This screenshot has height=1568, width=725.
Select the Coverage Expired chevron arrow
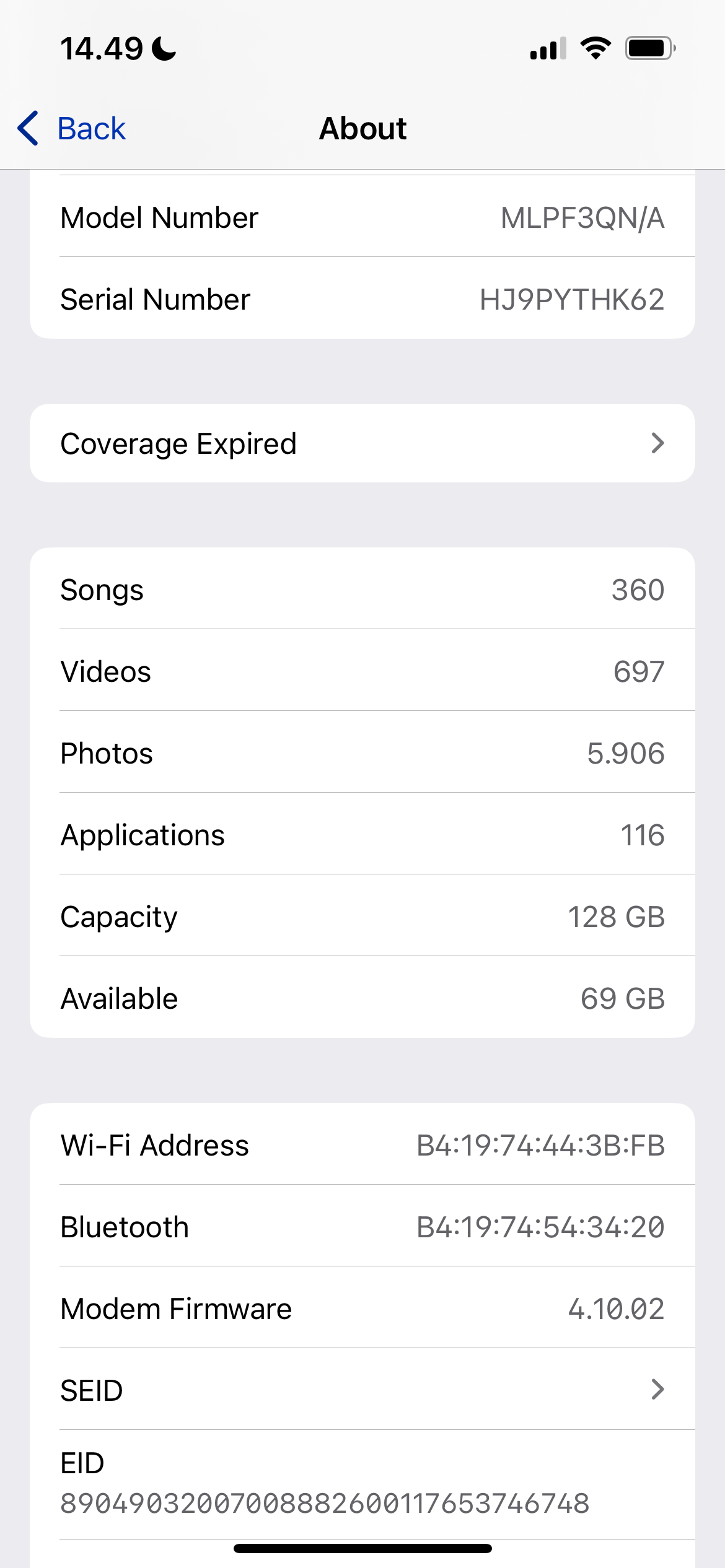(658, 442)
